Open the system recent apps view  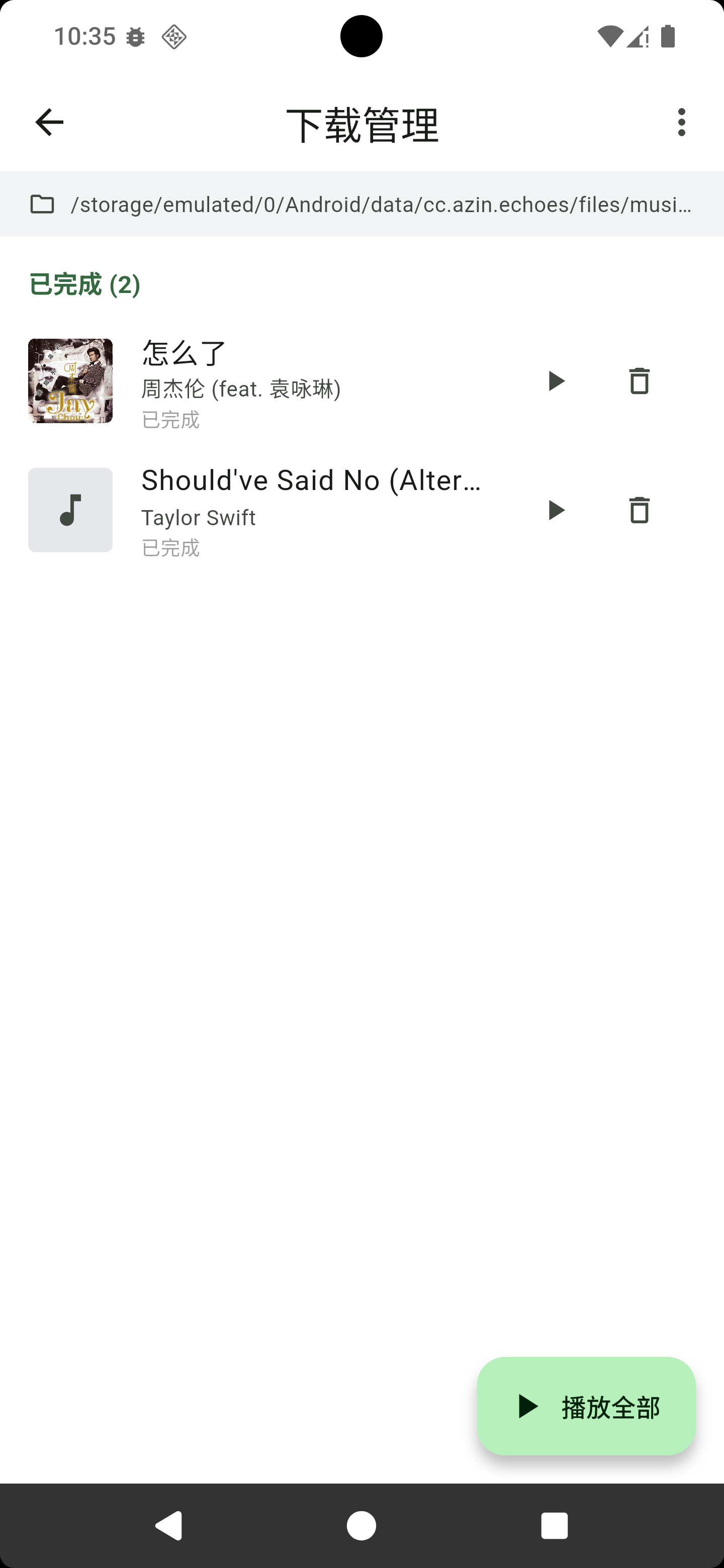[554, 1525]
